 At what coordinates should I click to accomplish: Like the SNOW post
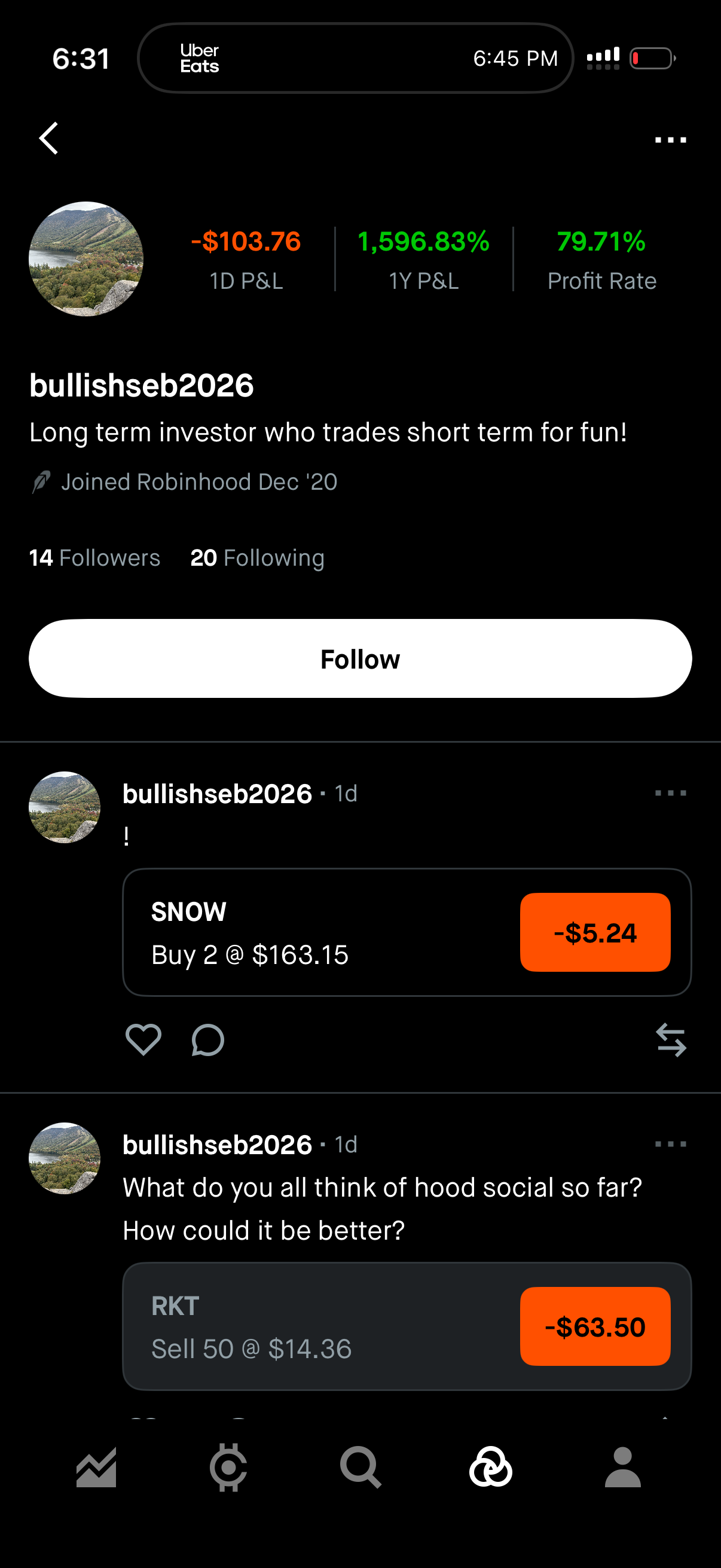click(x=143, y=1039)
